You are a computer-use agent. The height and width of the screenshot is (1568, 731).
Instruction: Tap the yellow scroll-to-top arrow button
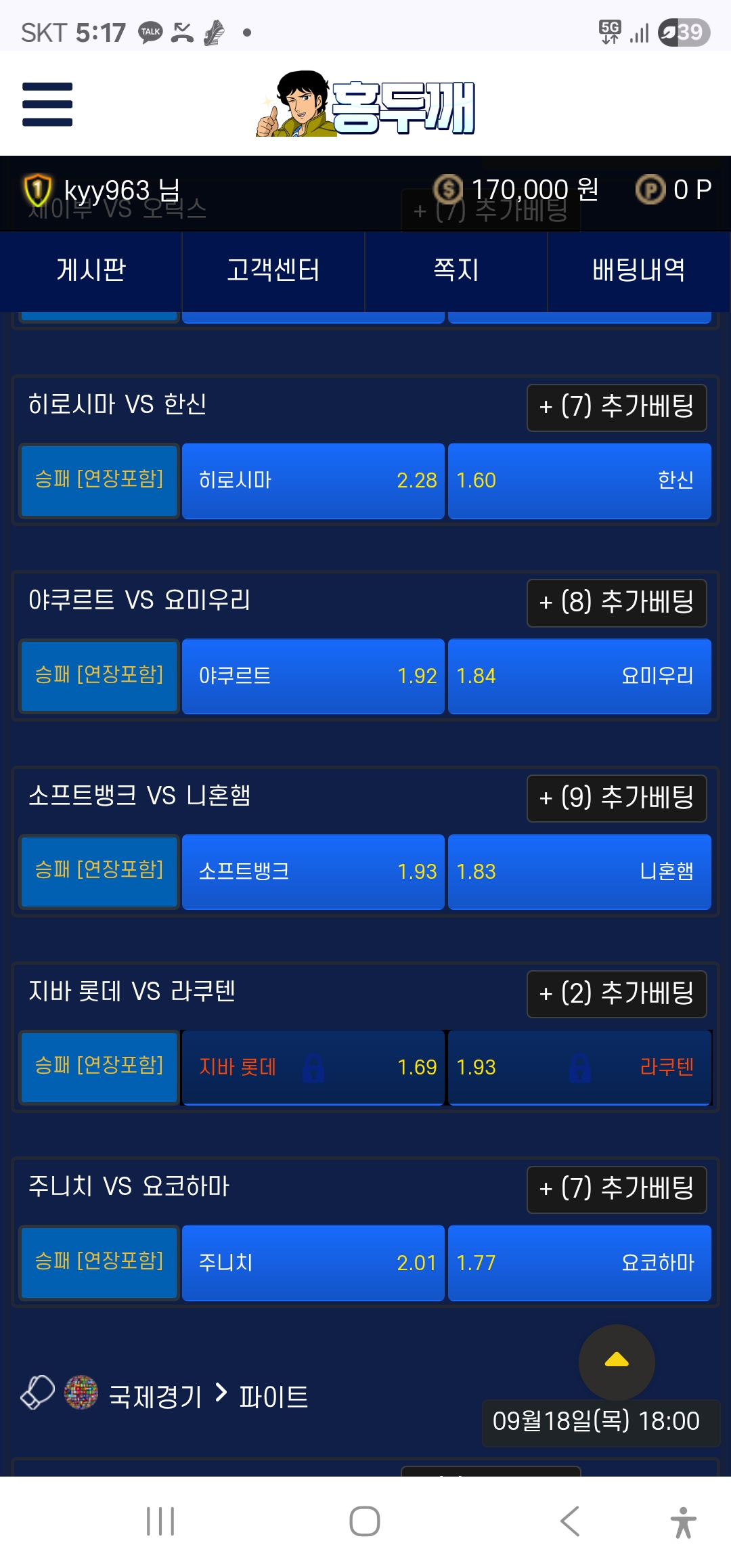point(617,1362)
